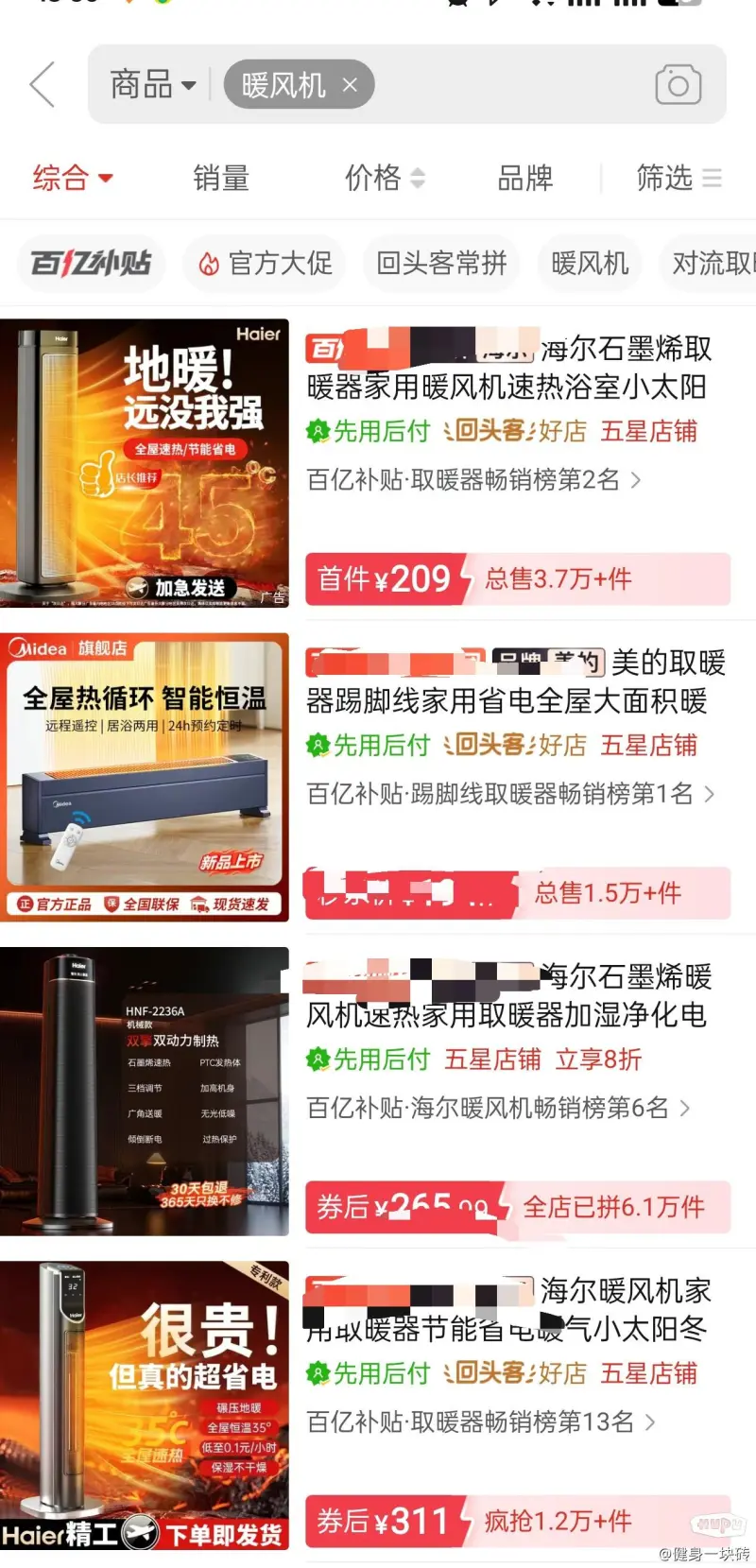
Task: Select the 百亿补贴 chip
Action: 91,263
